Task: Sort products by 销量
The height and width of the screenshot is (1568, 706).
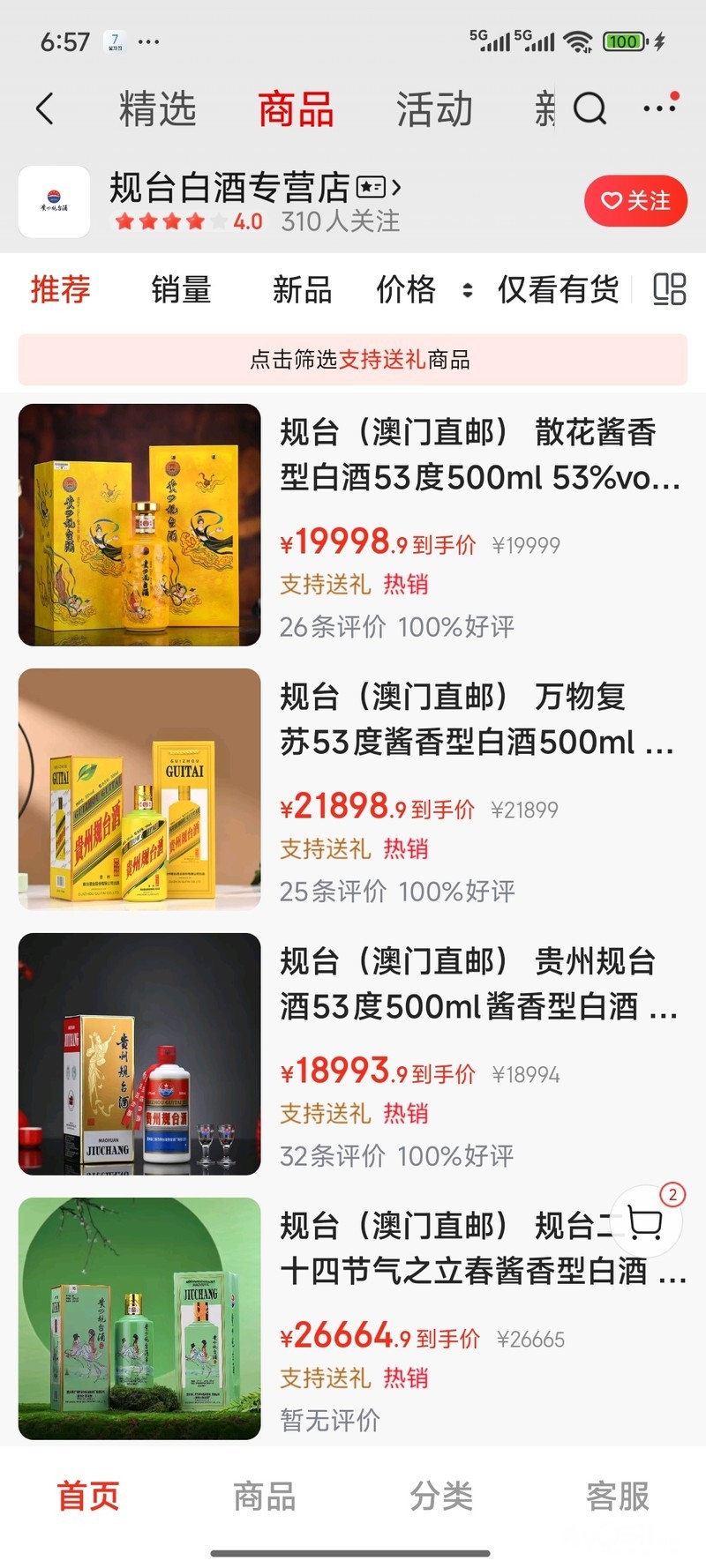Action: pyautogui.click(x=181, y=289)
